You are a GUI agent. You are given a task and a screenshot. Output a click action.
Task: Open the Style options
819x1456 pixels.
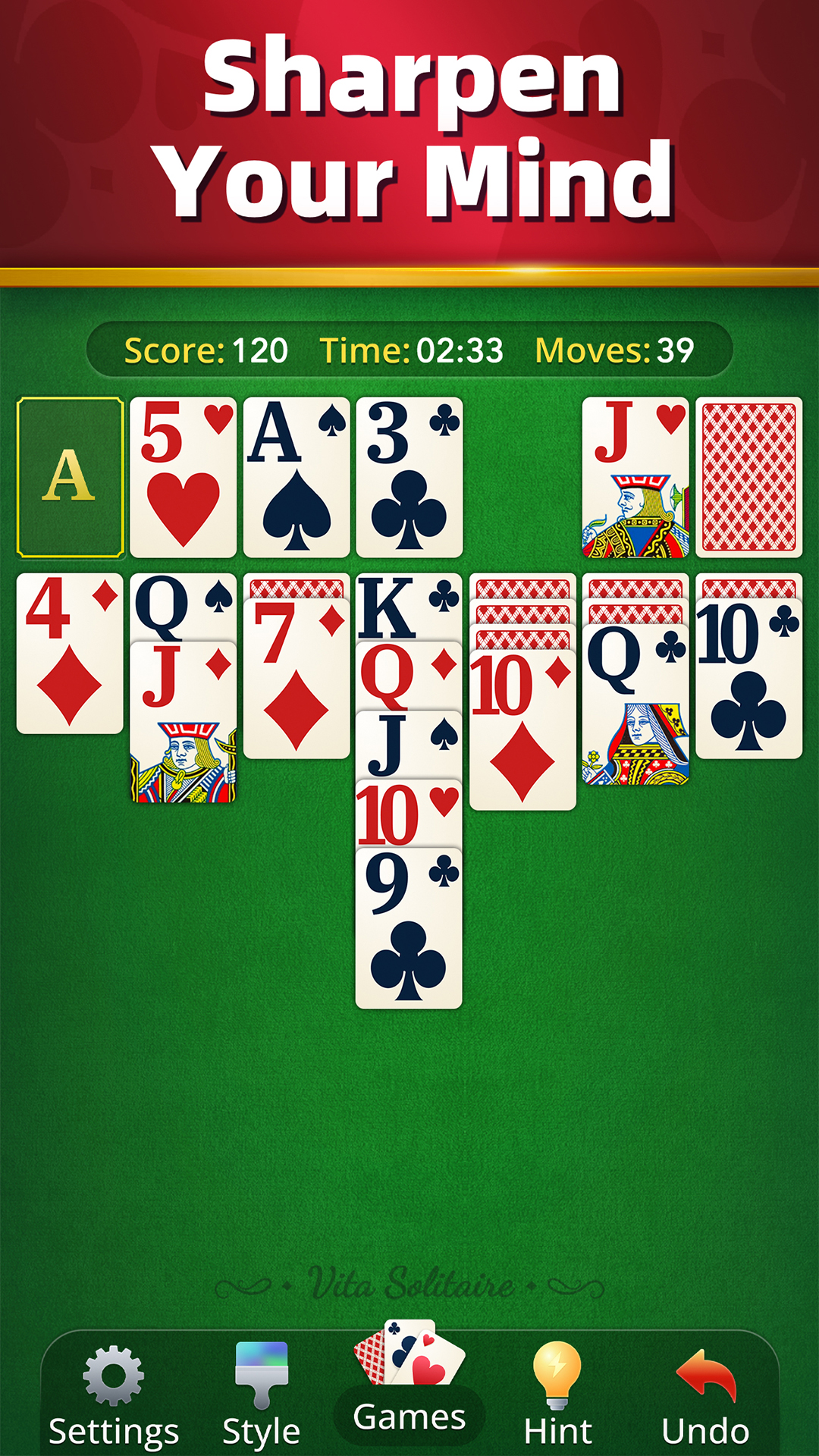pyautogui.click(x=261, y=1397)
